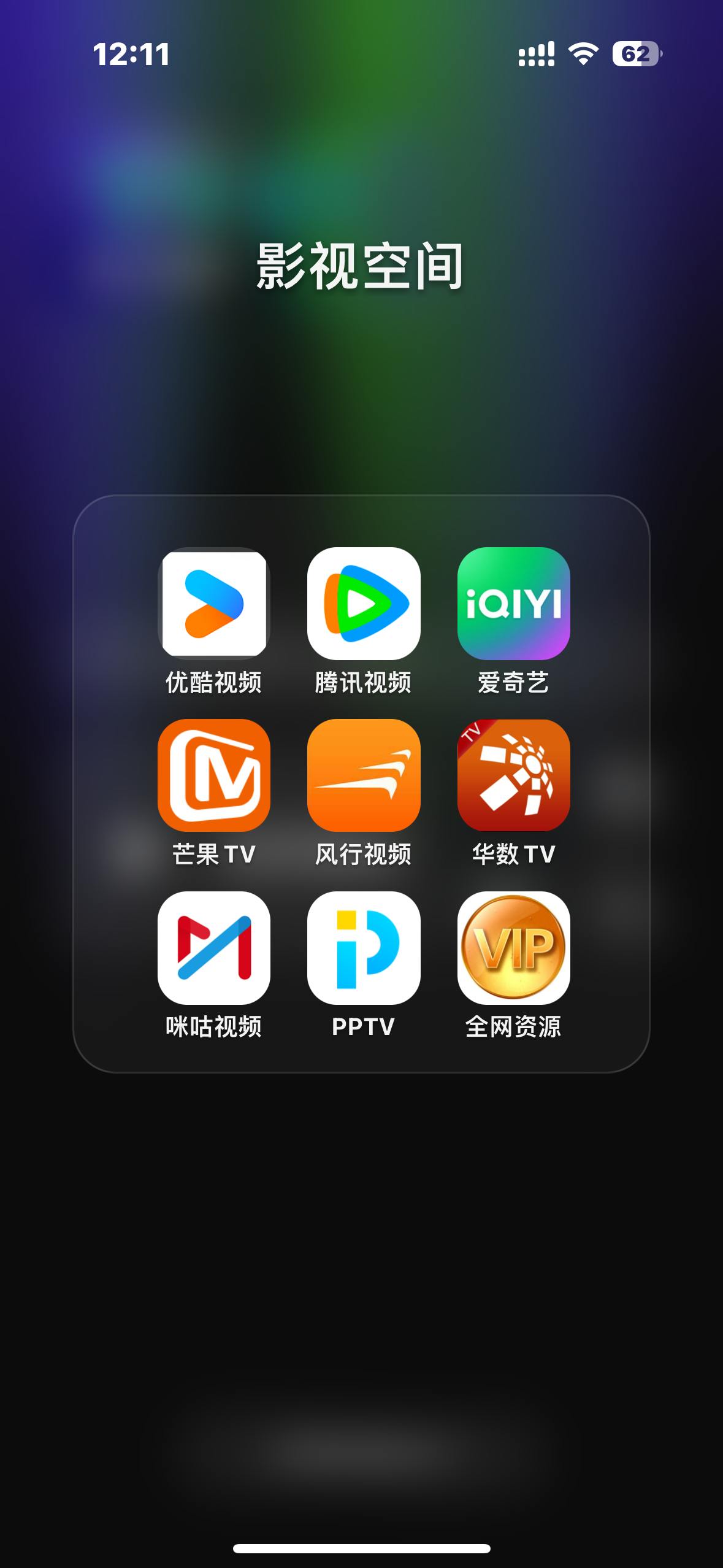Open the 全网资源 VIP app
The height and width of the screenshot is (1568, 723).
tap(513, 948)
